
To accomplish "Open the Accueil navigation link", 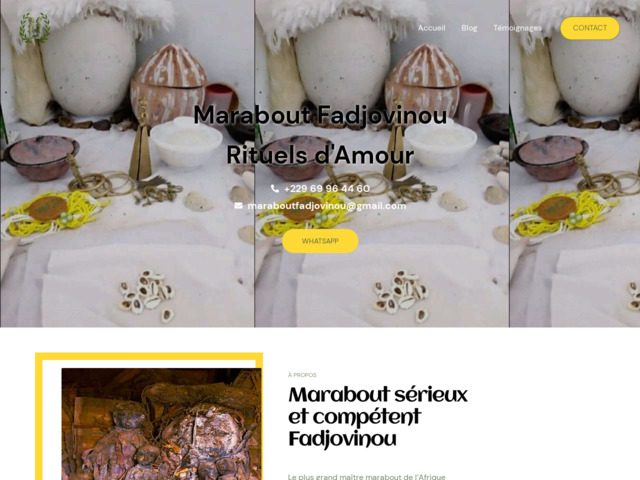I will click(431, 28).
